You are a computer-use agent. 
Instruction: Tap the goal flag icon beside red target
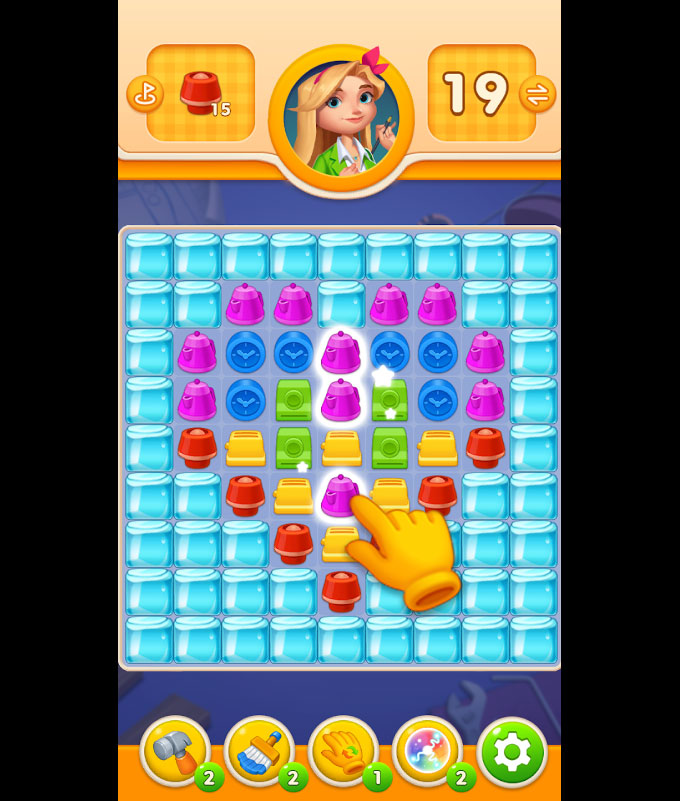(x=144, y=94)
